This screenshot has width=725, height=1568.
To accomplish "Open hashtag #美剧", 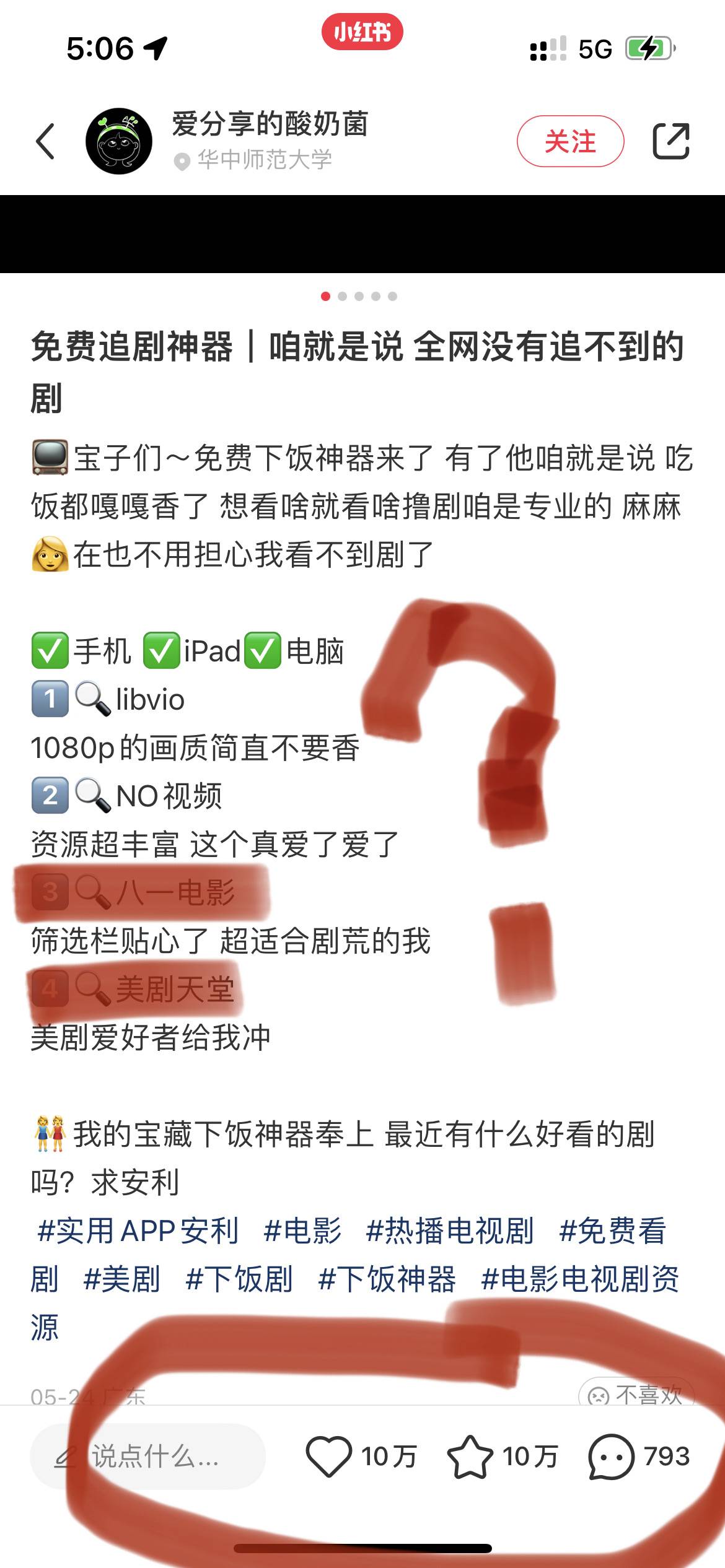I will click(122, 1279).
